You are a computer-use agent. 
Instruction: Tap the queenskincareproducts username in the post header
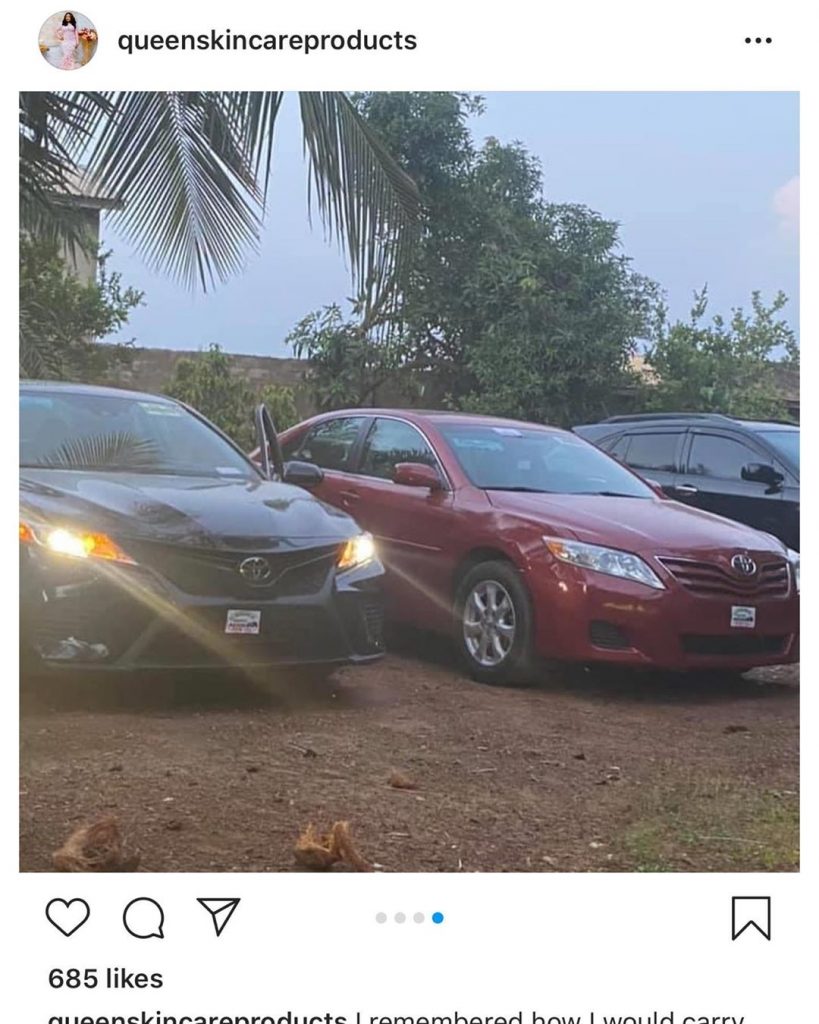click(267, 41)
